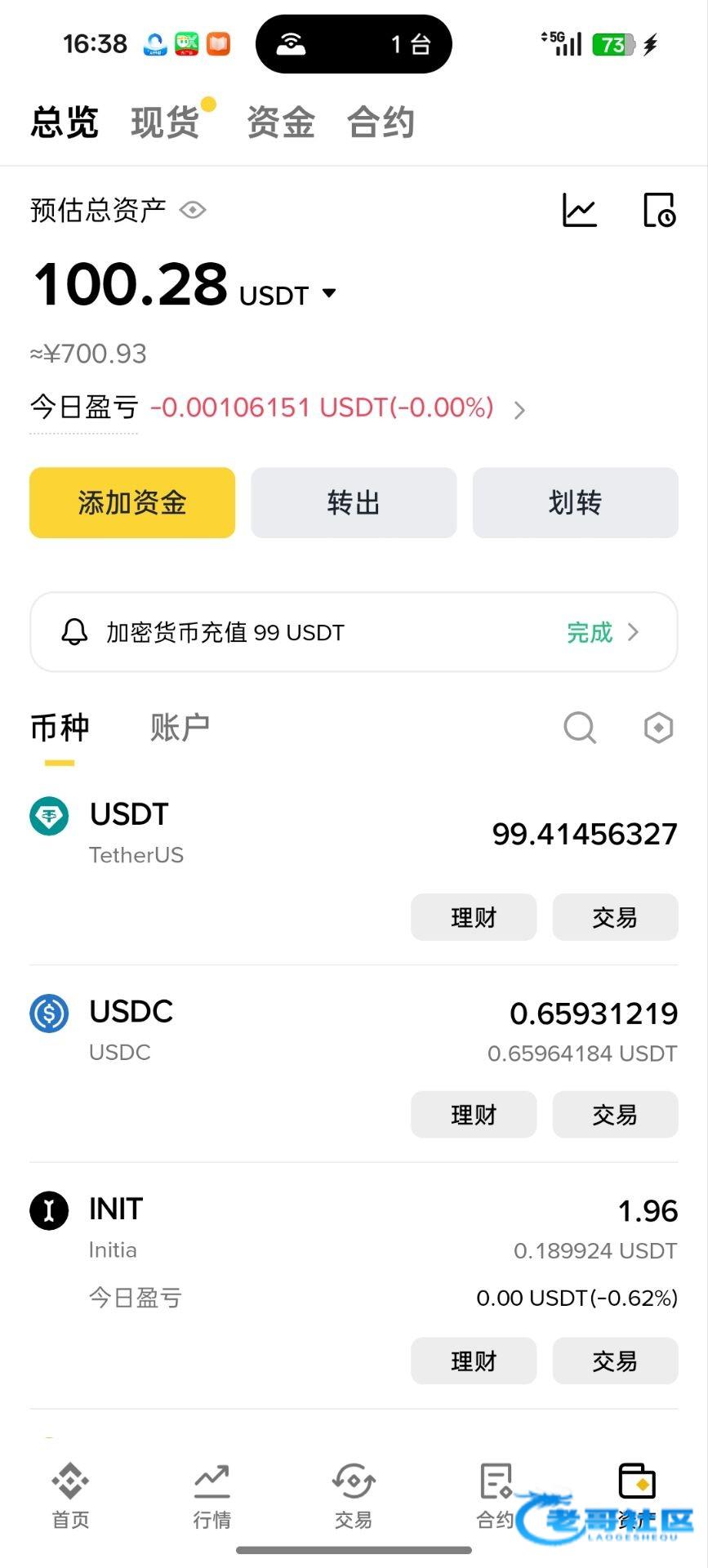Screen dimensions: 708x1568
Task: Tap the 划转 button
Action: click(576, 503)
